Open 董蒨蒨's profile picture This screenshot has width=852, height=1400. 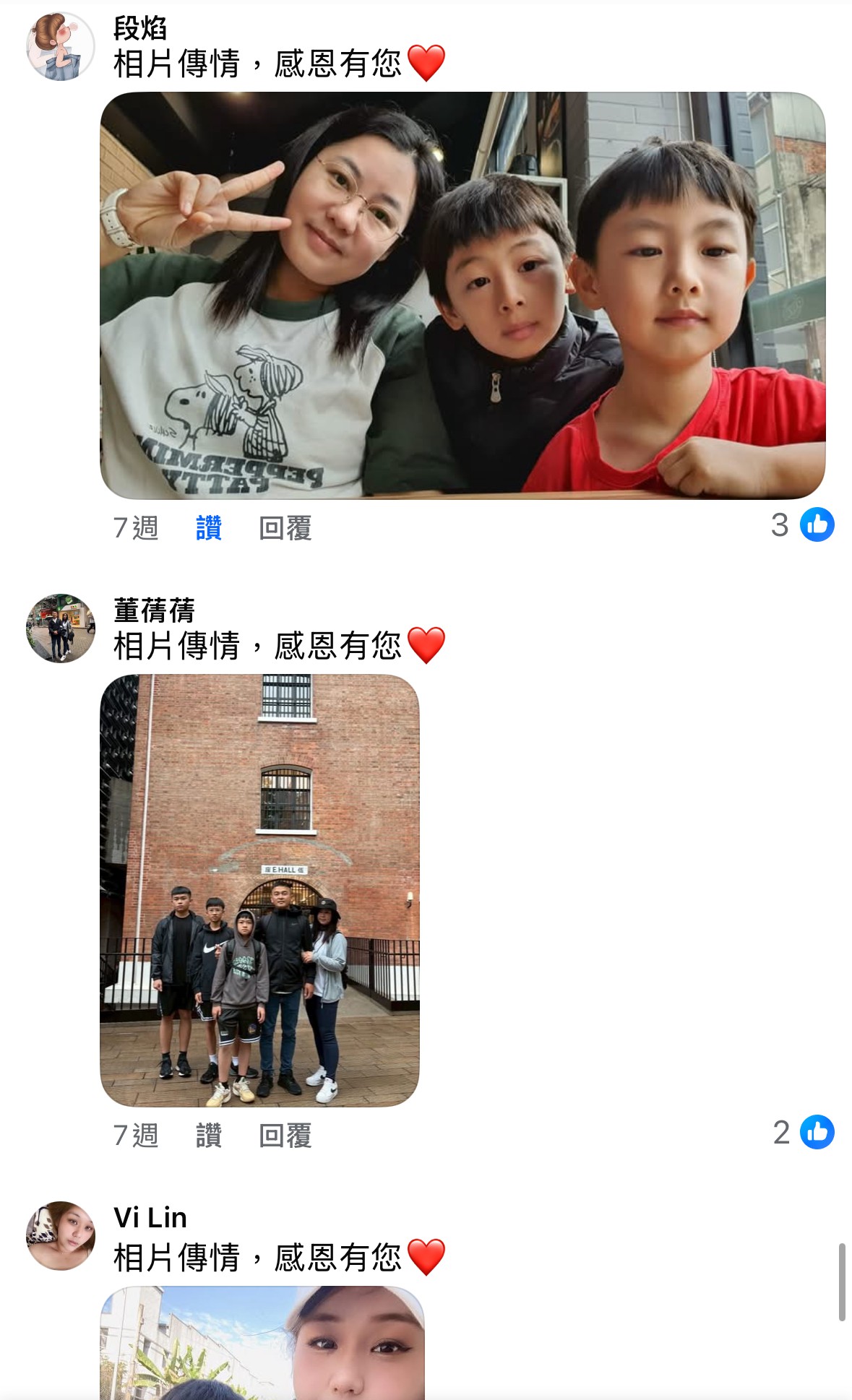61,628
